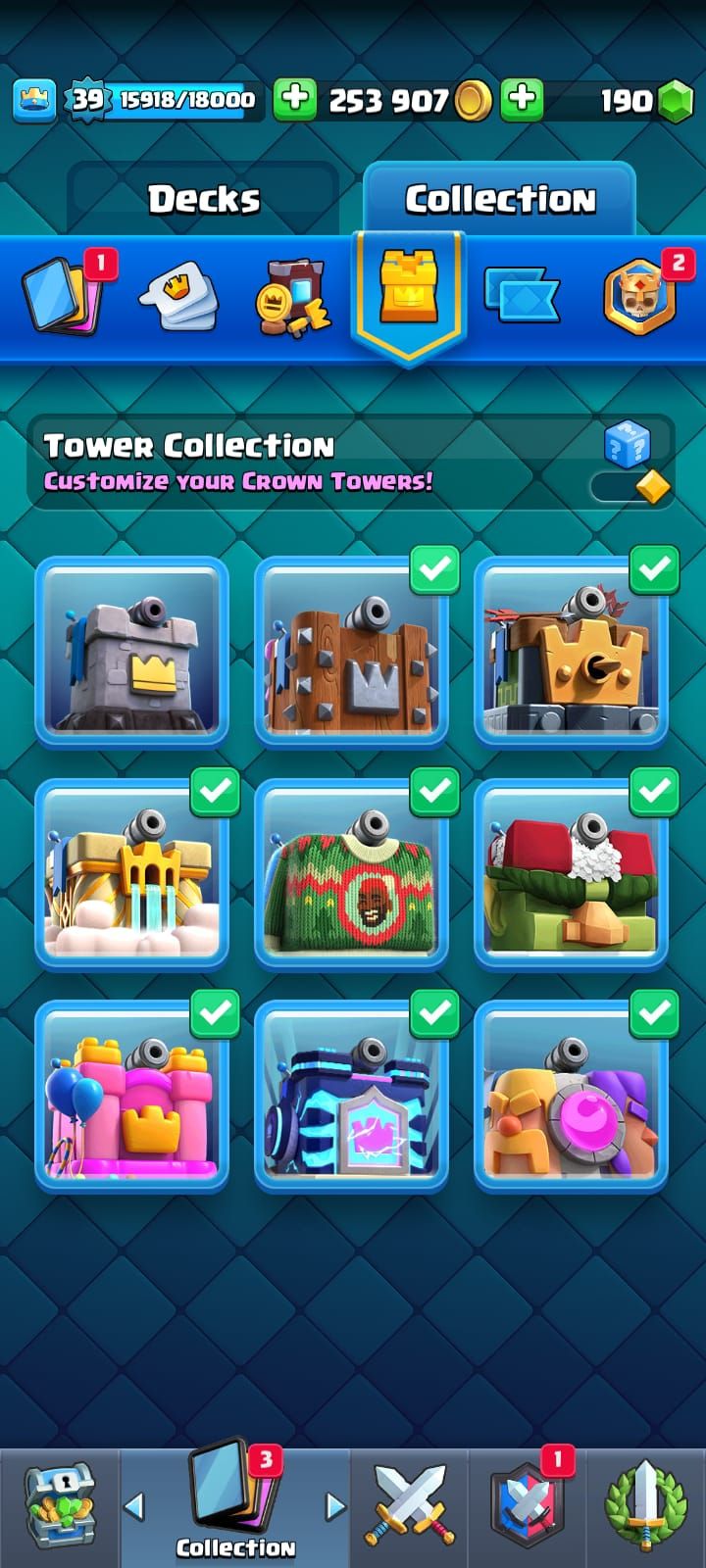Select the wooden spiked tower skin

(351, 652)
